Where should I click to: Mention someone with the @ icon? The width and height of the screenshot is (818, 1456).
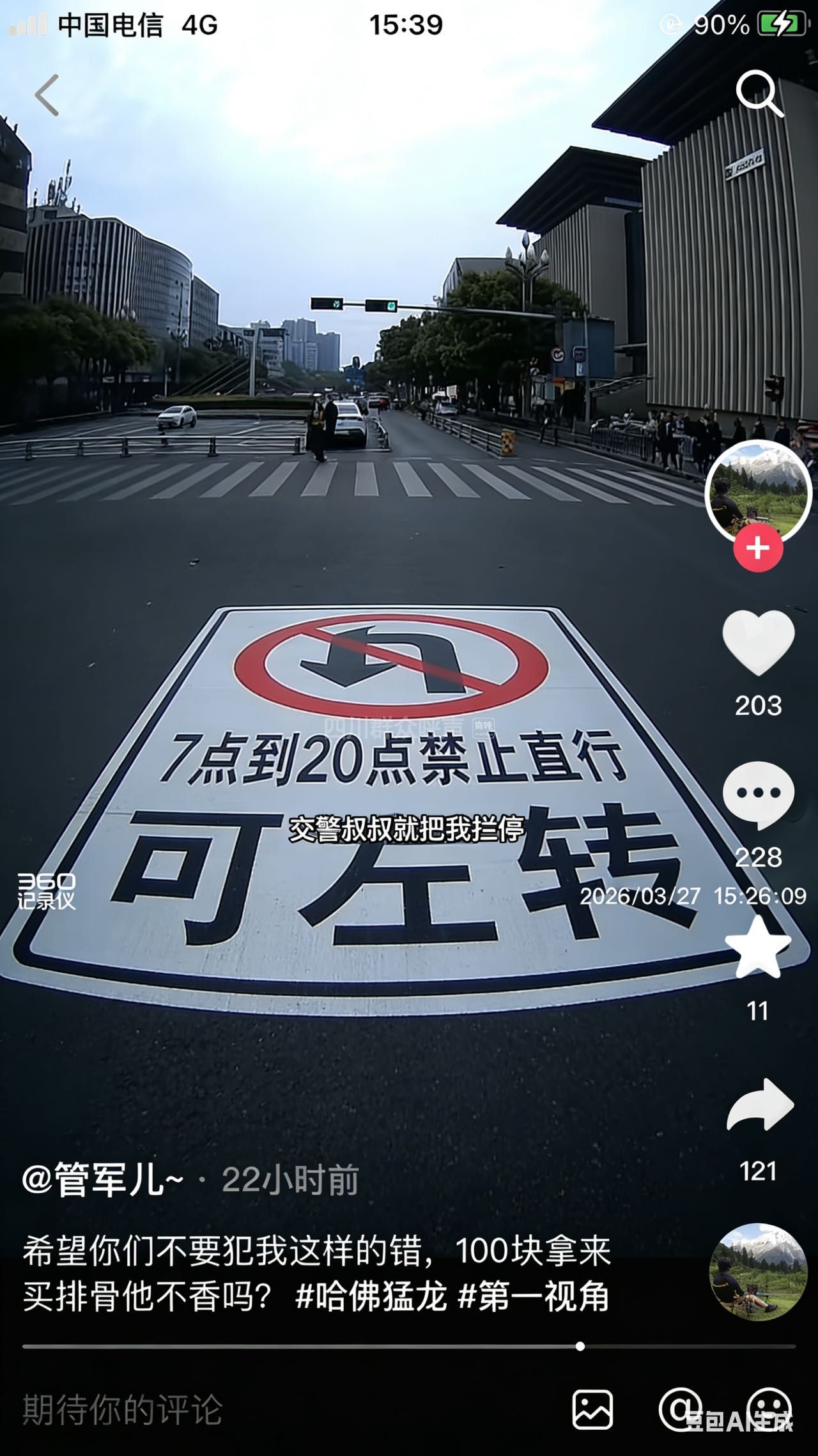coord(680,1408)
